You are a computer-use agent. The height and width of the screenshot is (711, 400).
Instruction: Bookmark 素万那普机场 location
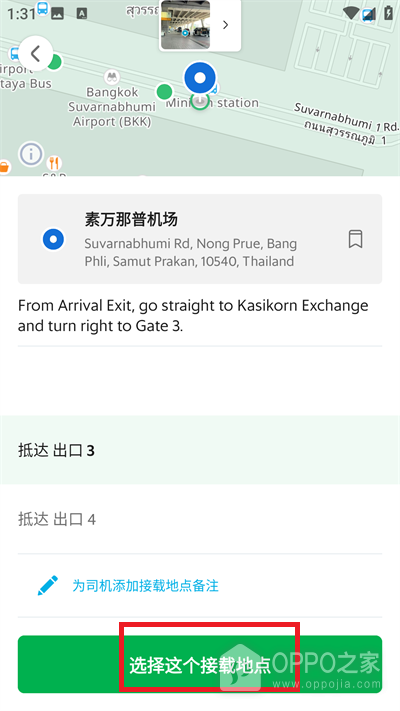click(355, 239)
